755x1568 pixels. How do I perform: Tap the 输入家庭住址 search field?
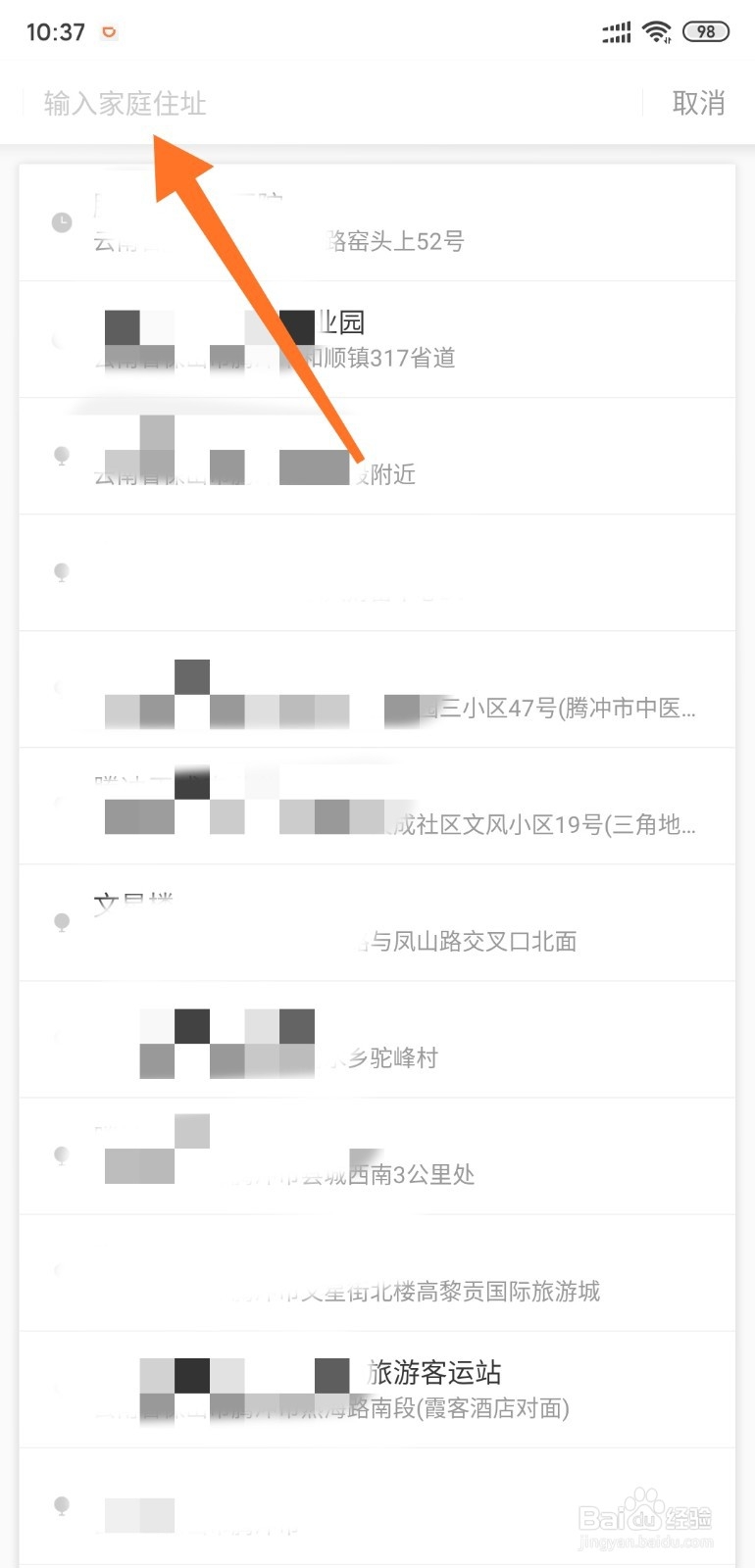[124, 102]
